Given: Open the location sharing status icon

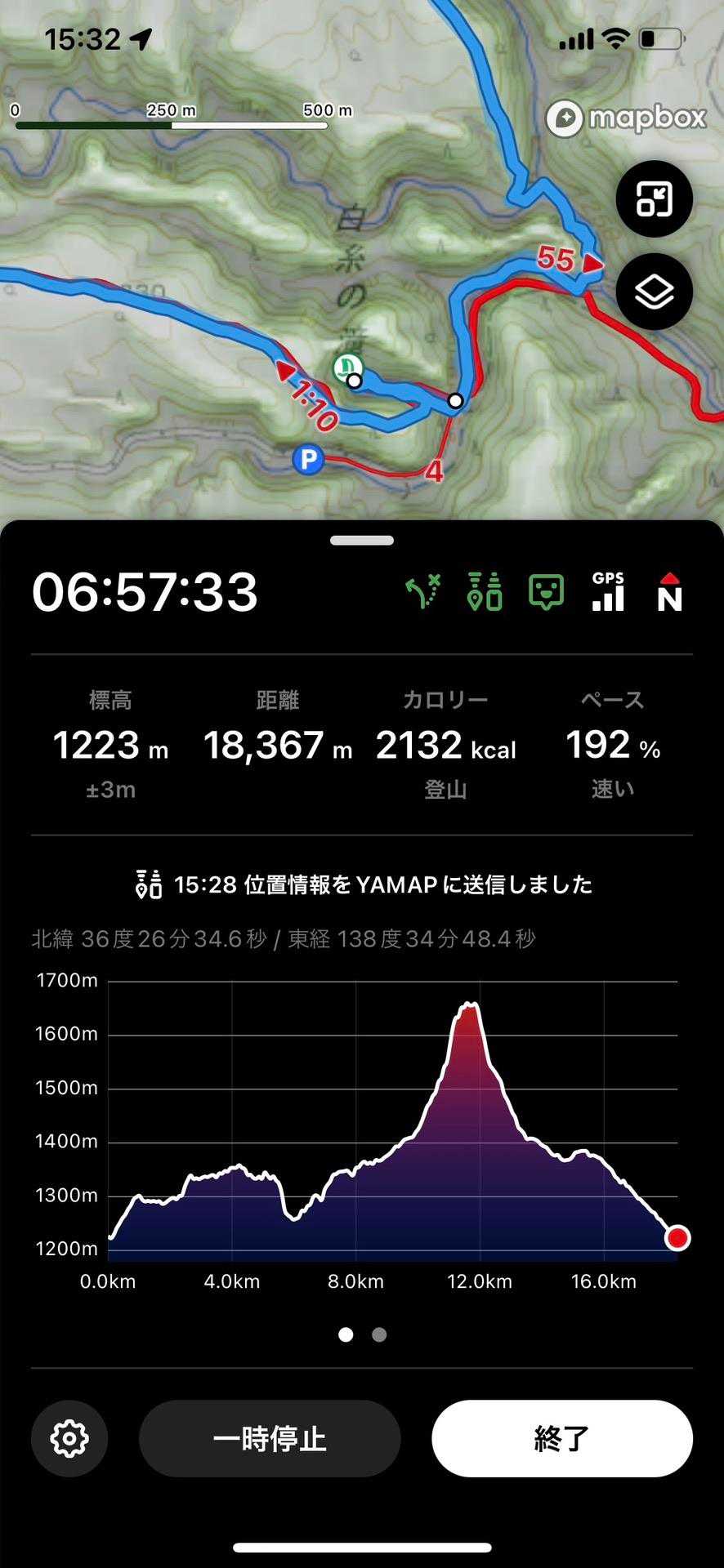Looking at the screenshot, I should pyautogui.click(x=485, y=592).
